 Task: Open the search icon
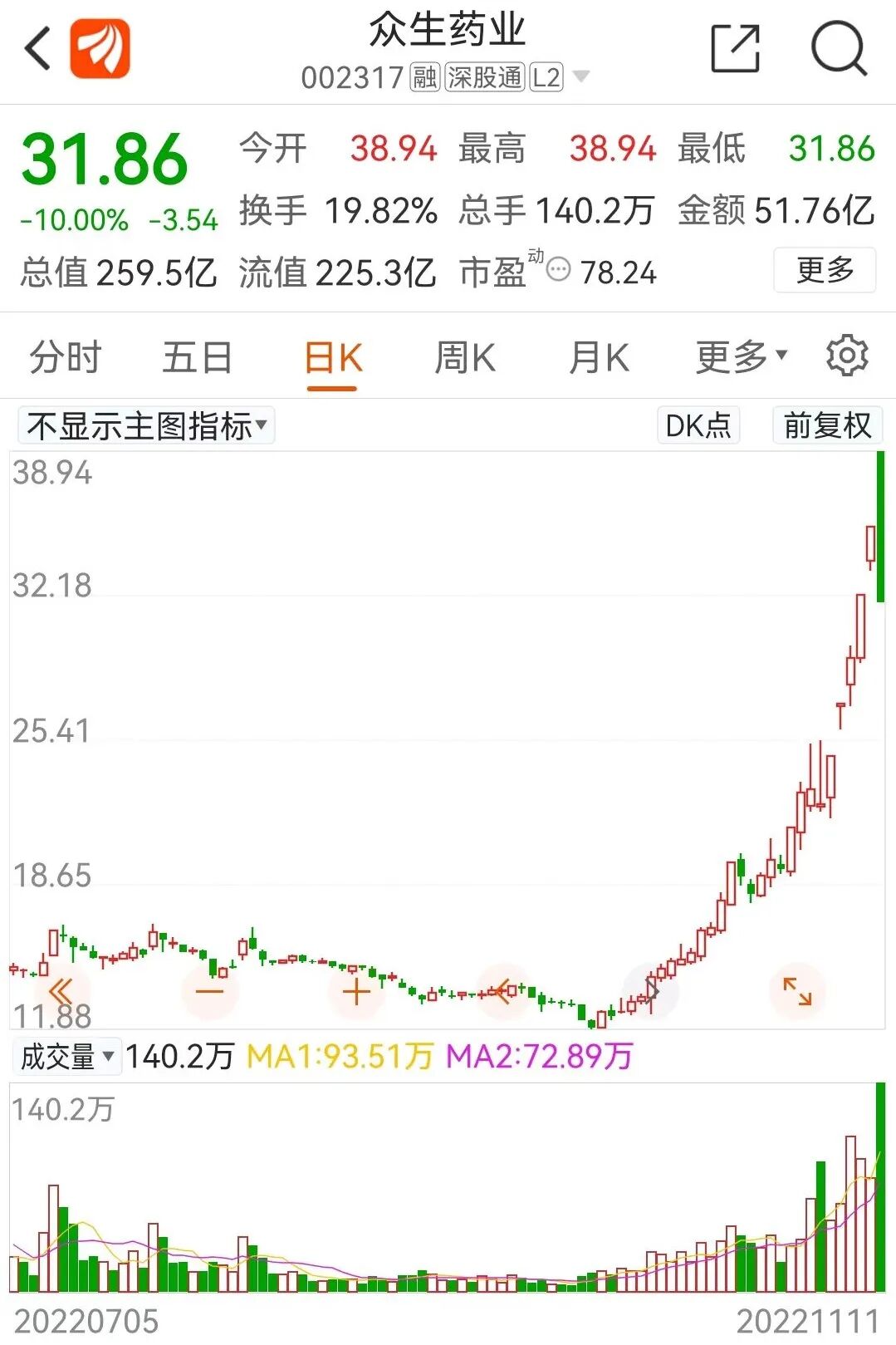pos(838,48)
